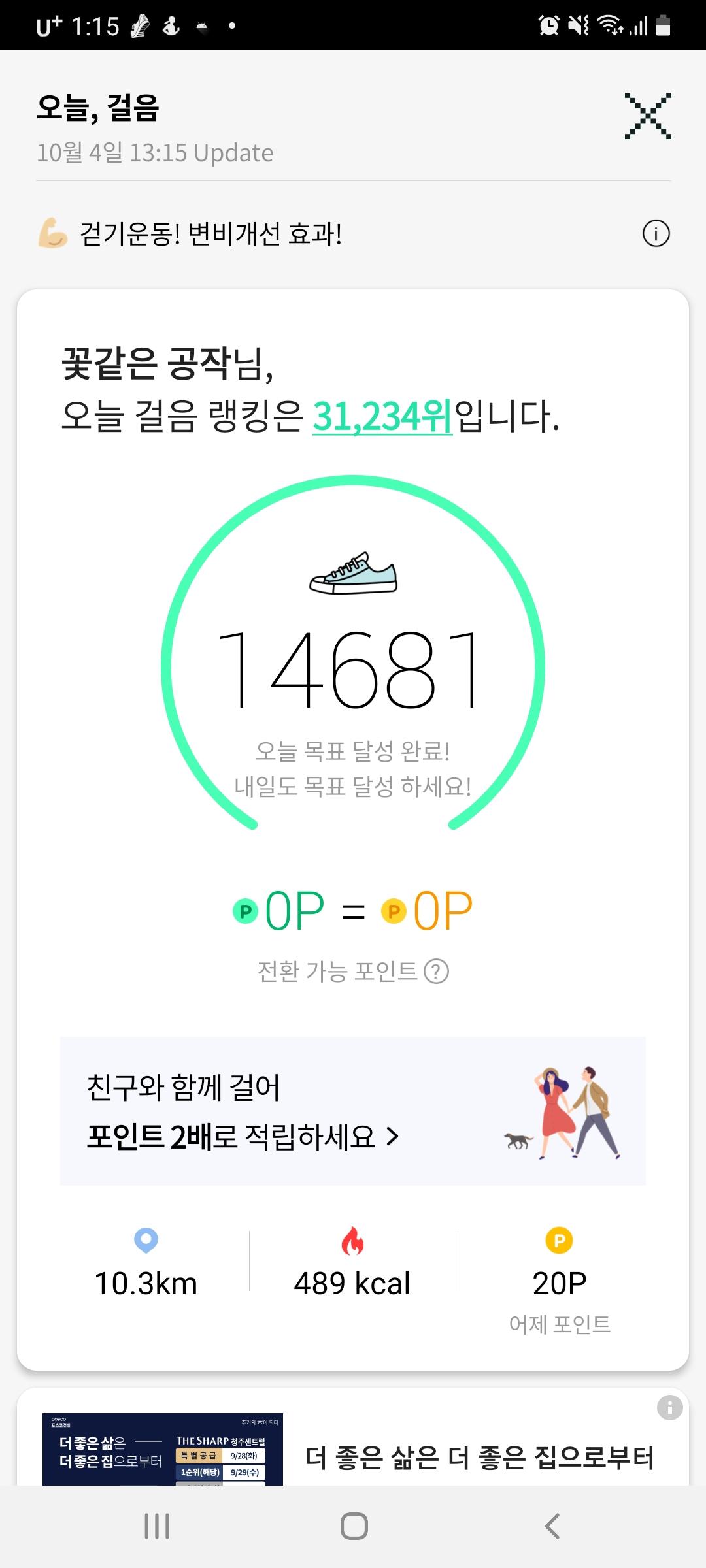706x1568 pixels.
Task: Go back with system back button
Action: [x=552, y=1526]
